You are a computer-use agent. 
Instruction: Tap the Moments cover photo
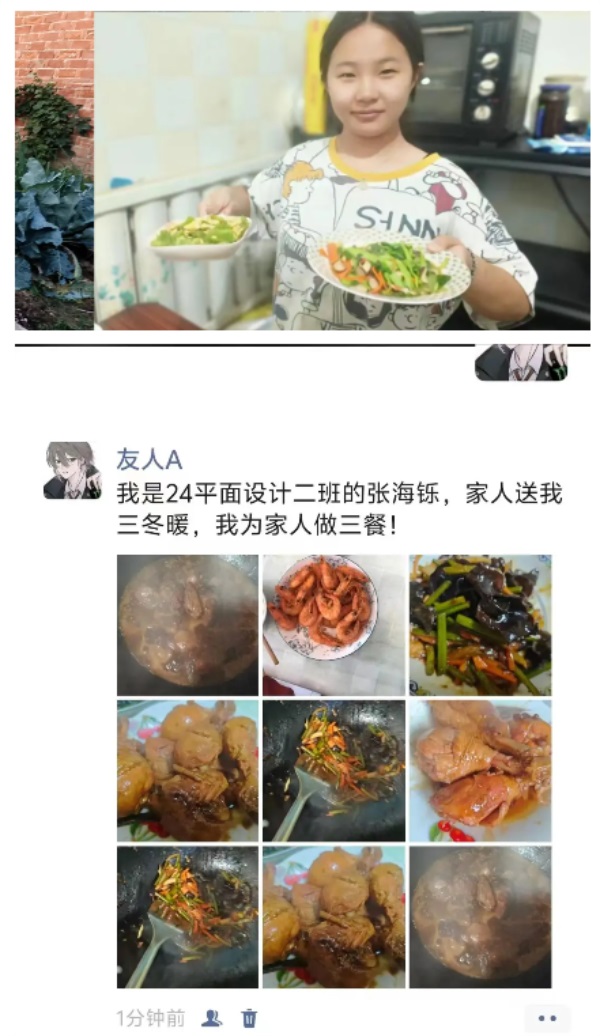(x=300, y=170)
